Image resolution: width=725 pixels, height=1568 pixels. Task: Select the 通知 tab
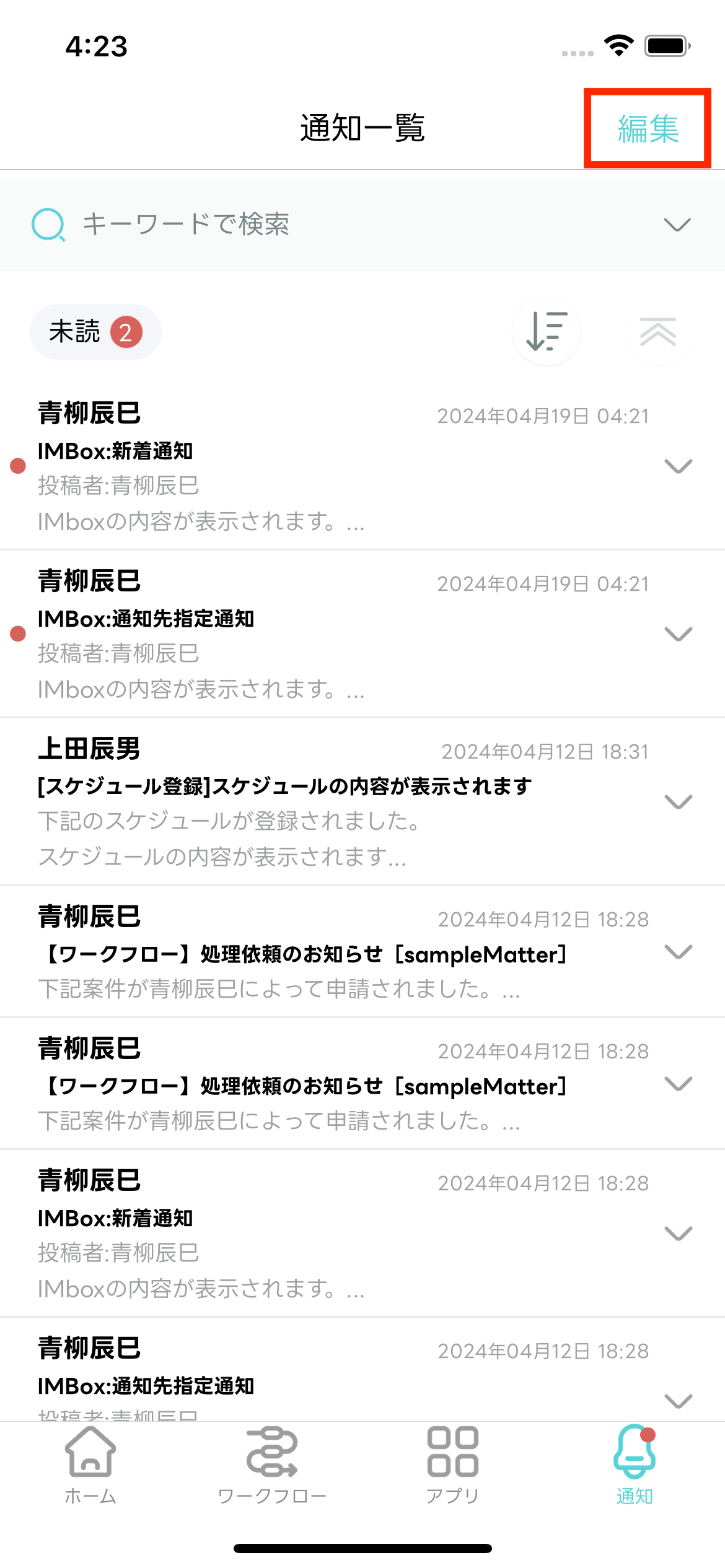pyautogui.click(x=635, y=1465)
